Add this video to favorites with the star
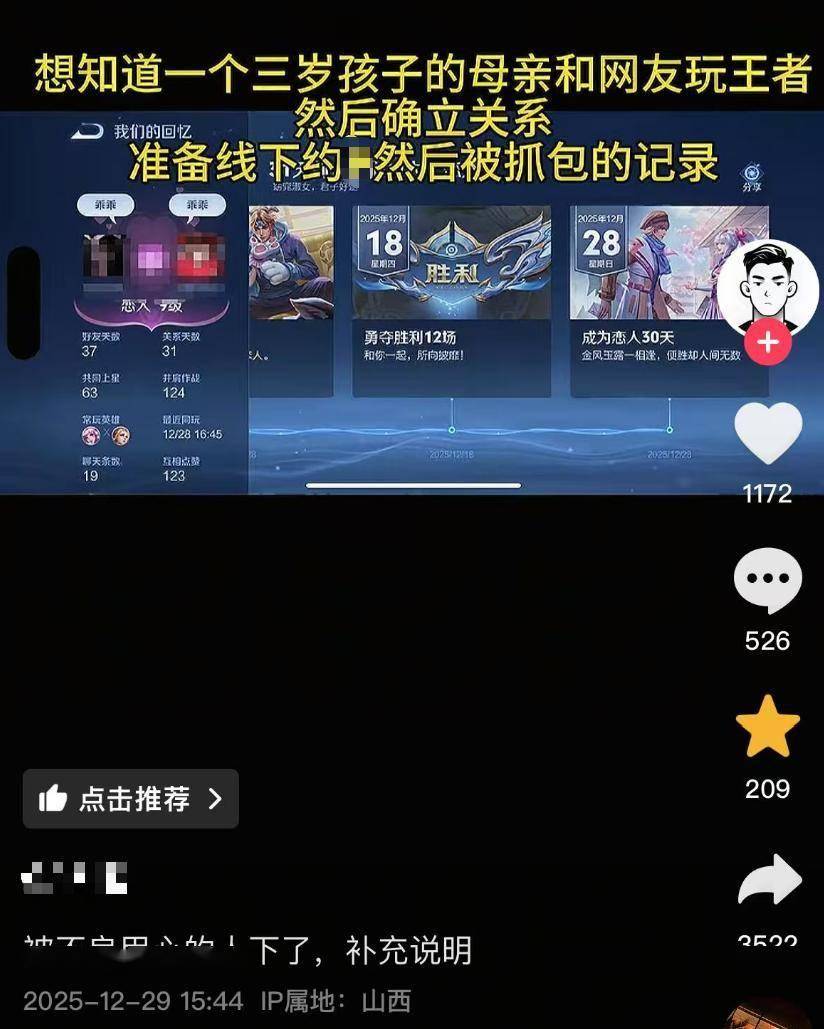824x1029 pixels. (x=768, y=728)
